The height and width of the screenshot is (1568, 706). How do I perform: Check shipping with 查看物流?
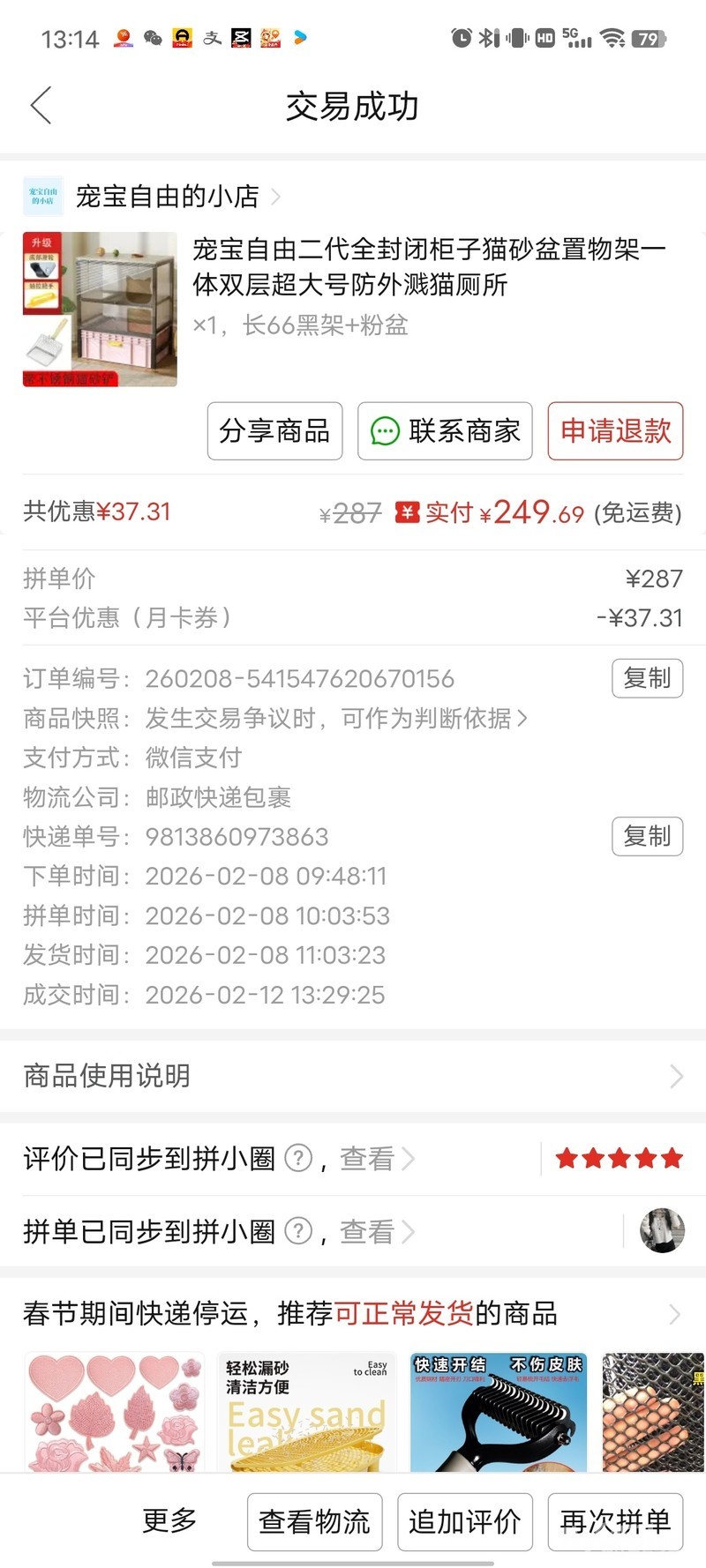(314, 1521)
